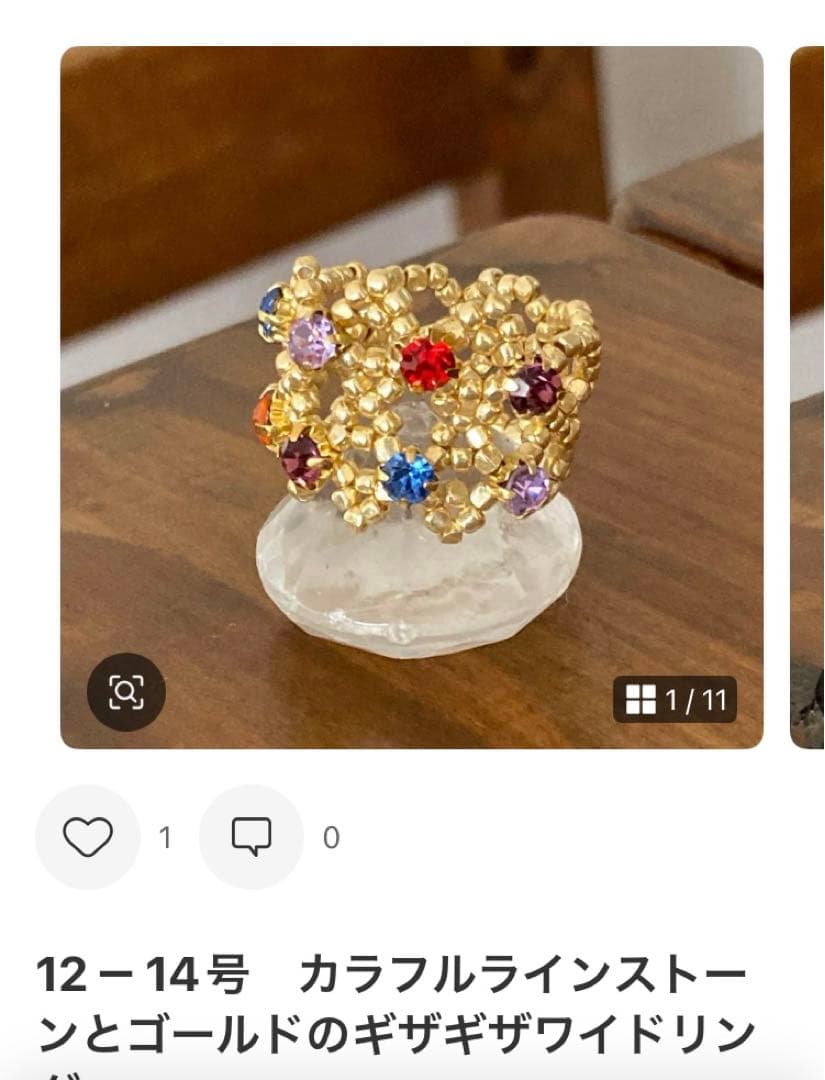The height and width of the screenshot is (1080, 825).
Task: Like this item with the heart button
Action: 87,837
